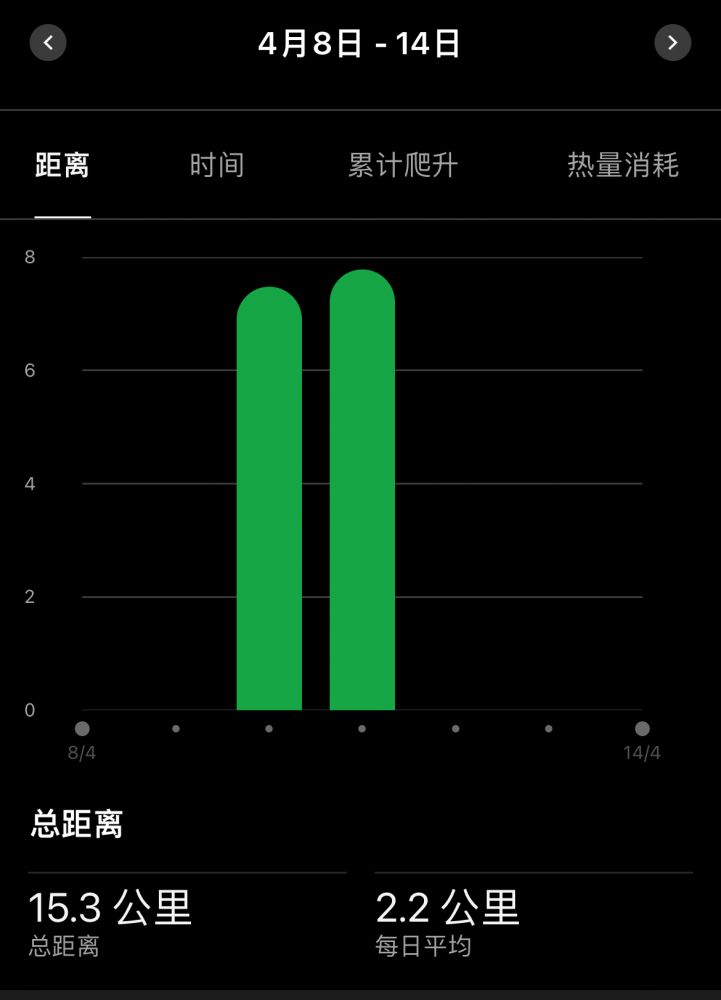
Task: Select the 距离 tab
Action: tap(62, 165)
